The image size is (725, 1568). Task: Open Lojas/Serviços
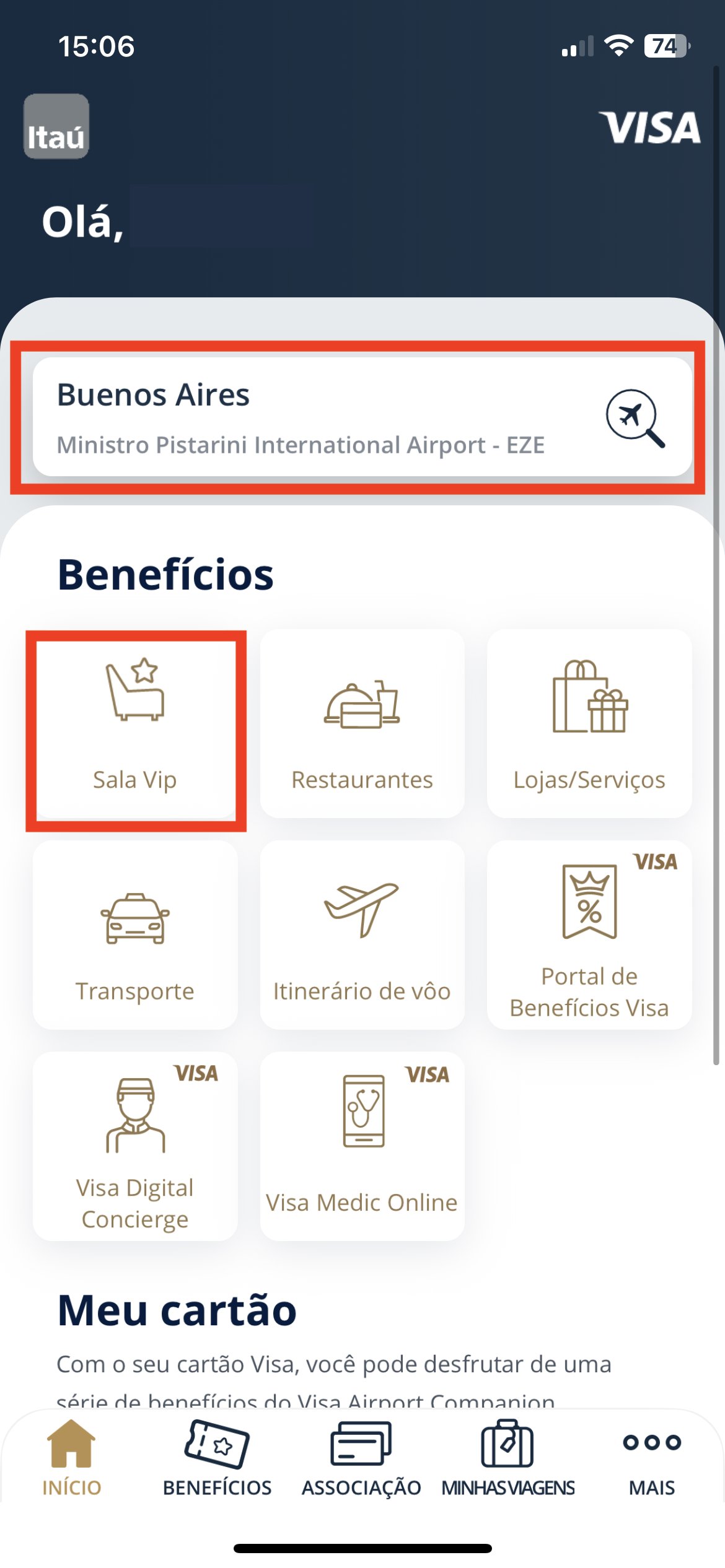pos(589,724)
